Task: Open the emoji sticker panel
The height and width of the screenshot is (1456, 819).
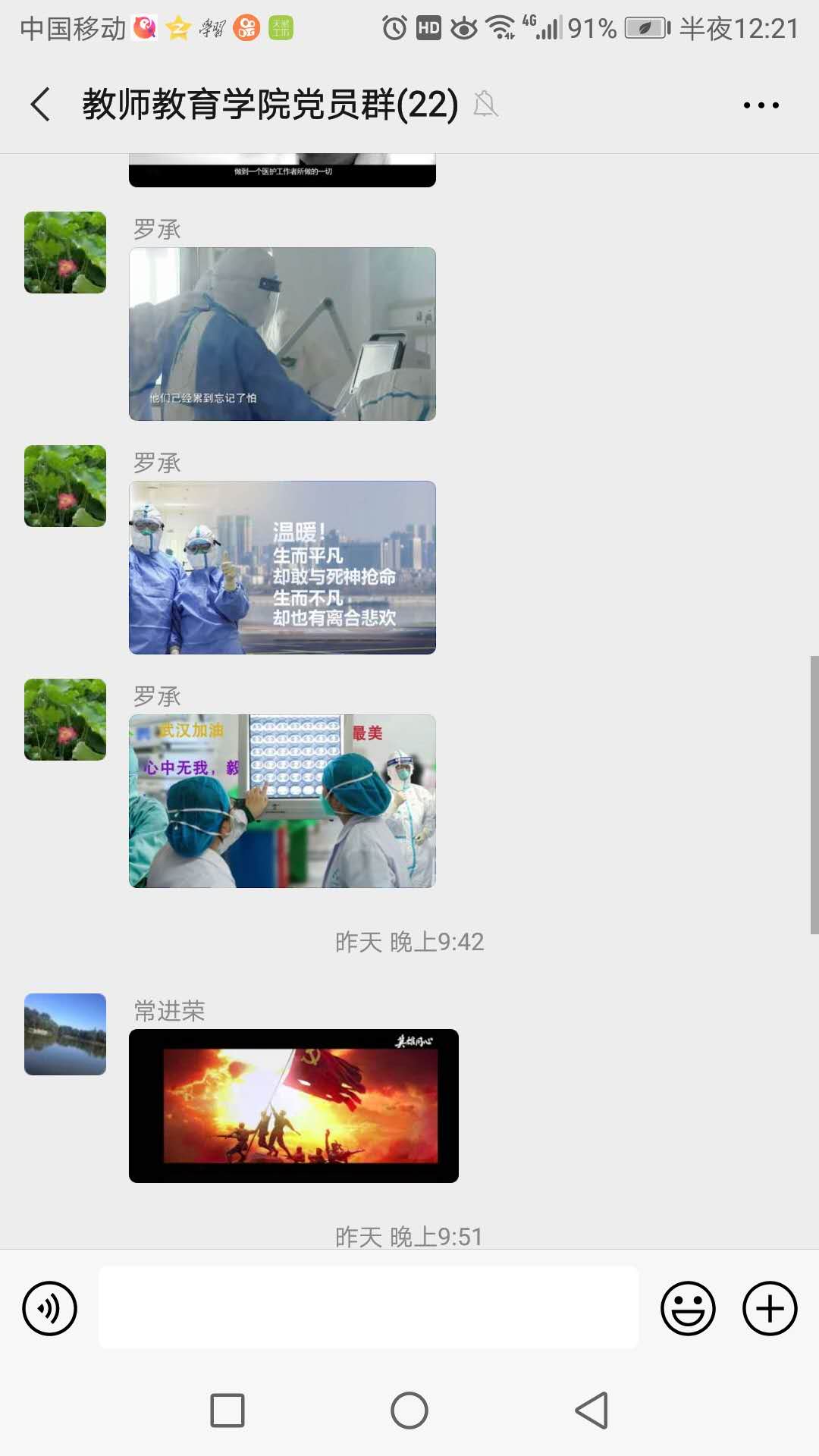Action: (x=688, y=1308)
